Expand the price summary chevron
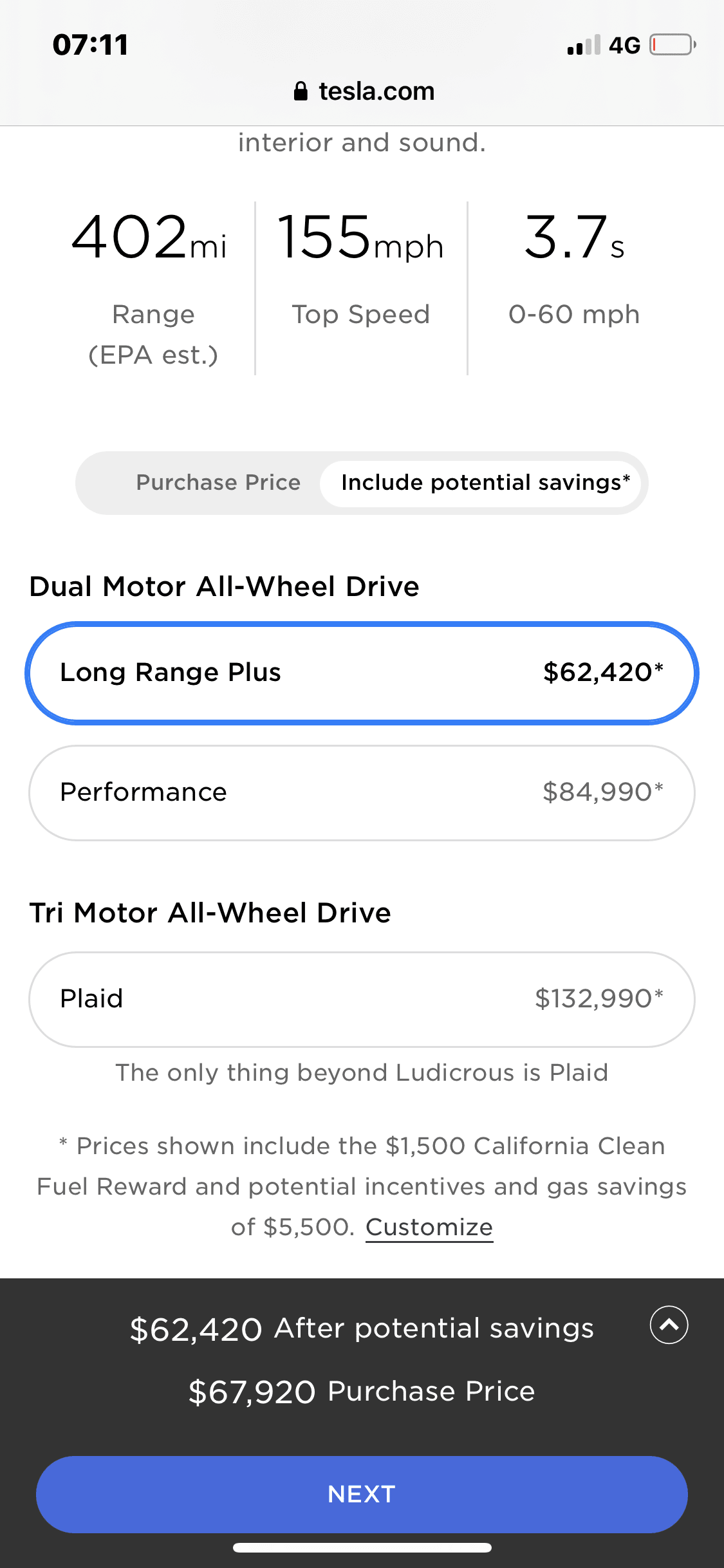 [669, 1325]
